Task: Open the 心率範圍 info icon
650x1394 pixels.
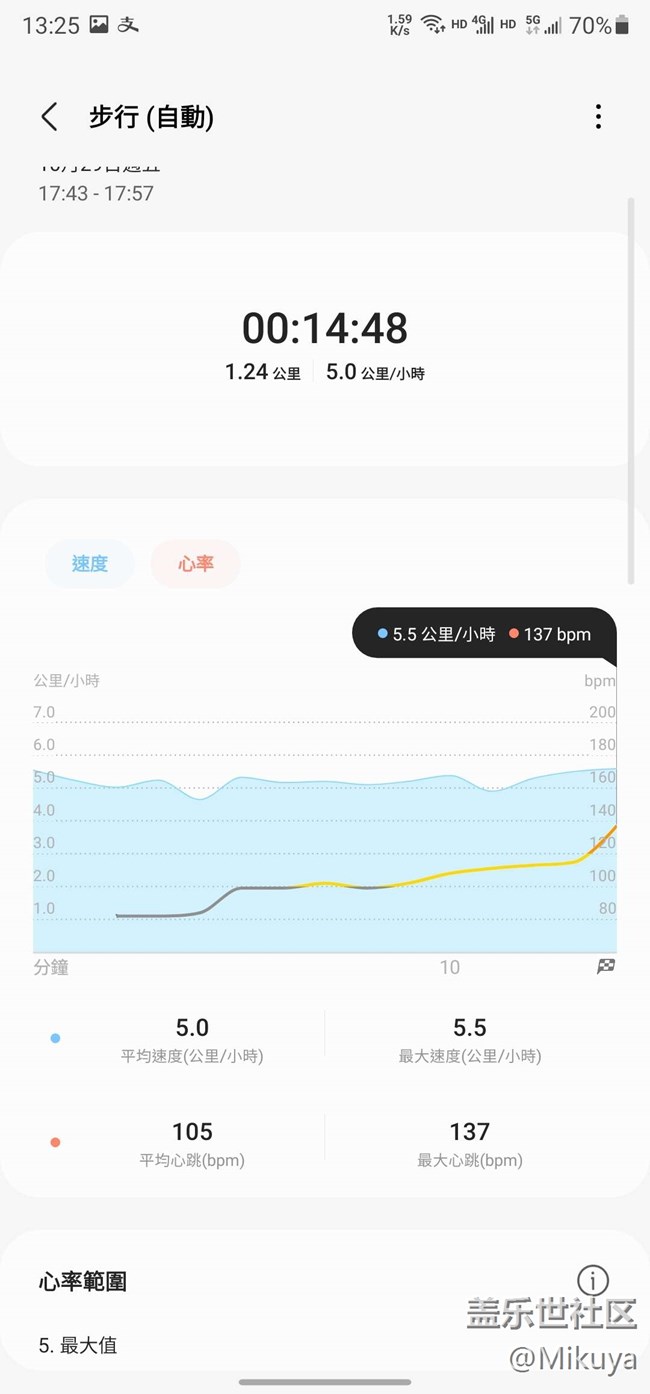Action: [x=593, y=1280]
